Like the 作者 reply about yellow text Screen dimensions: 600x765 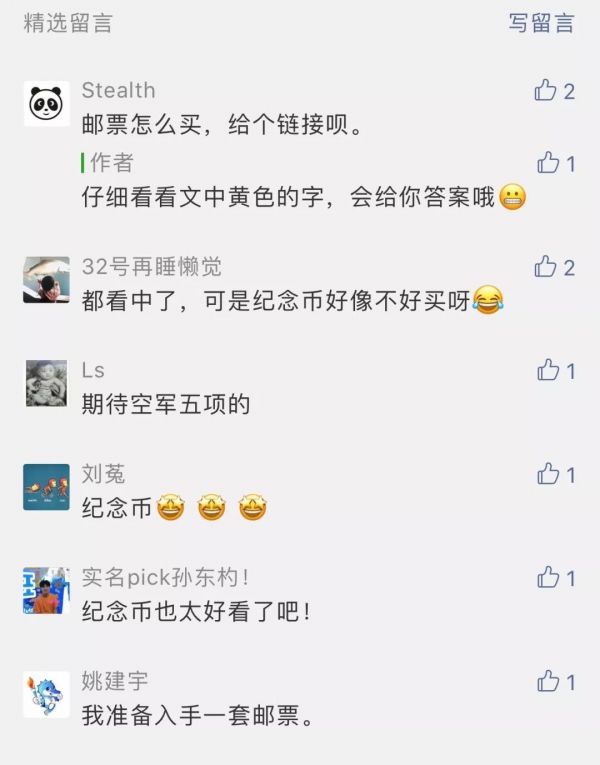tap(548, 163)
